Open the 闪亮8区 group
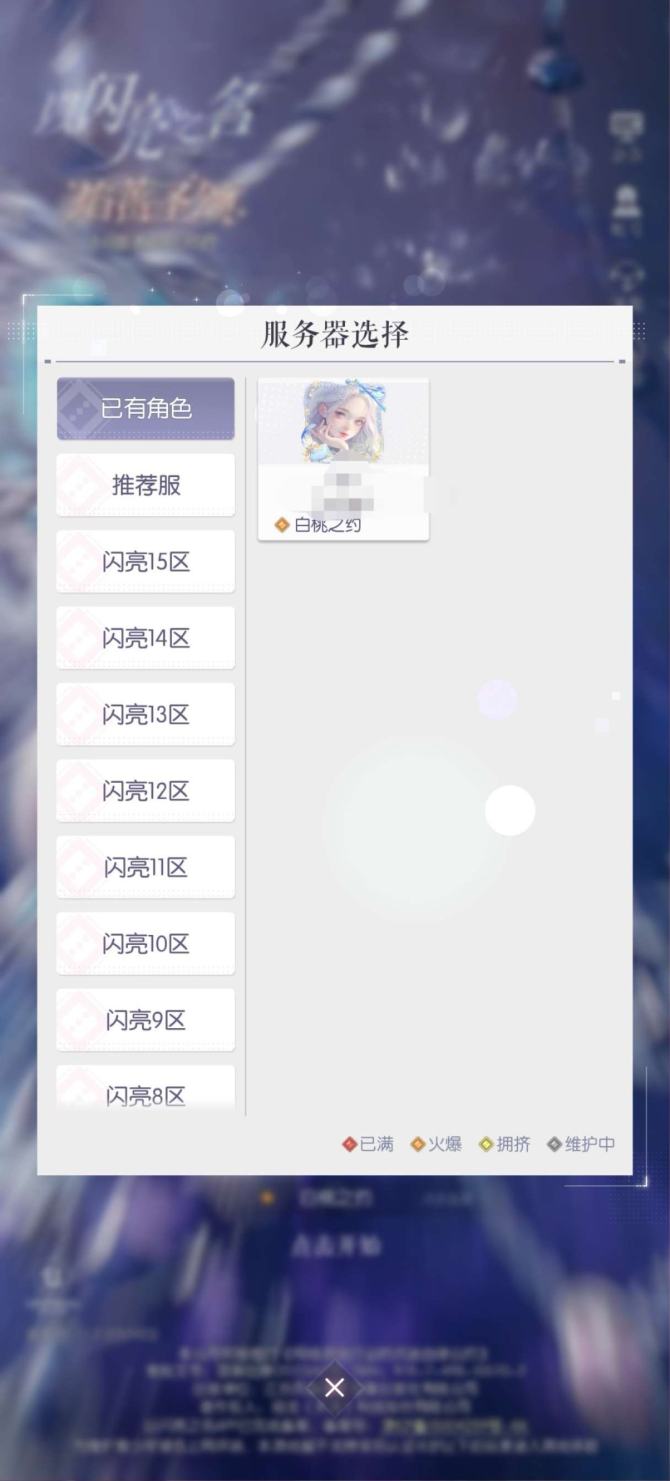 click(145, 1092)
